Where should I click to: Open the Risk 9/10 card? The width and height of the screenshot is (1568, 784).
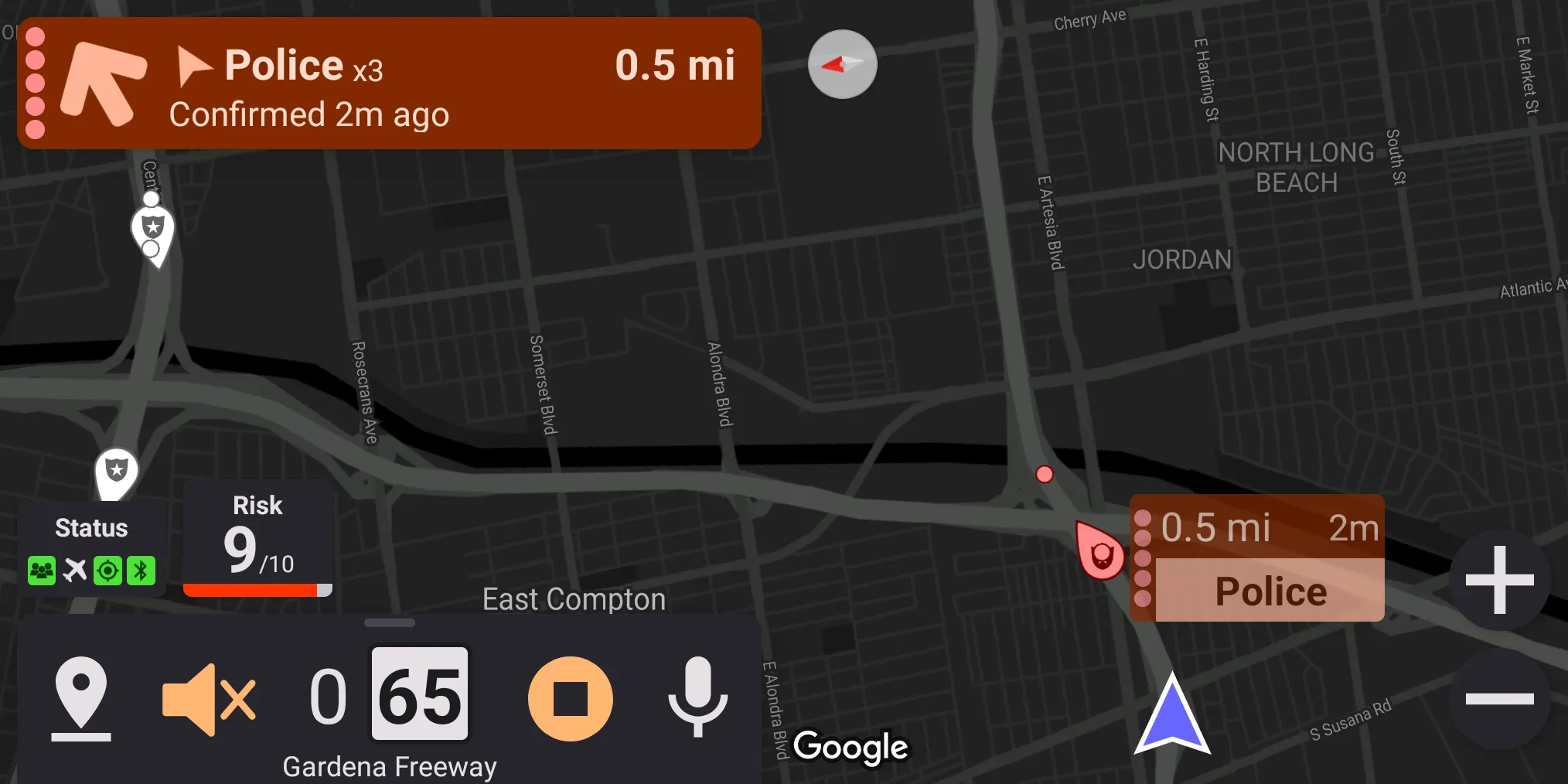click(258, 539)
